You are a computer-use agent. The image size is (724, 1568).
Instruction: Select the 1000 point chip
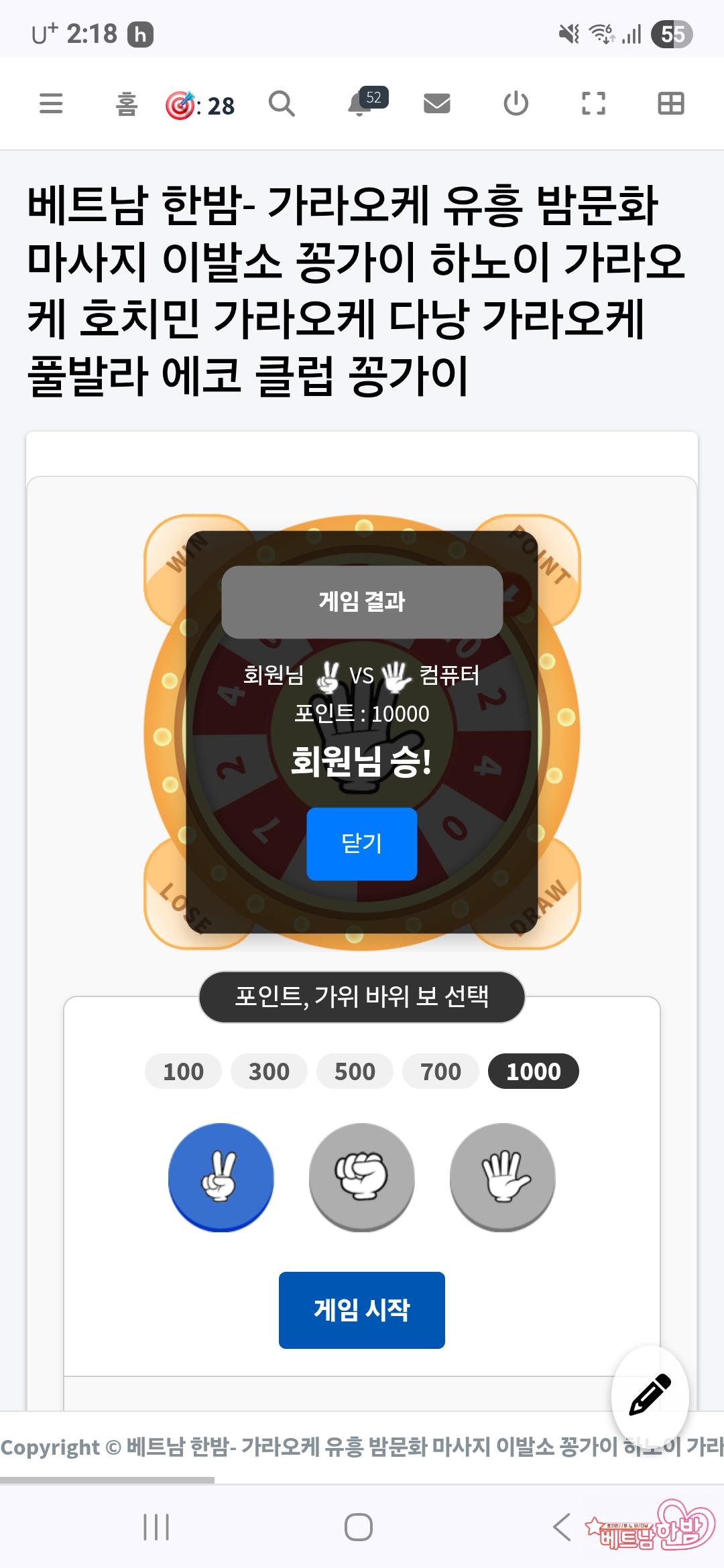click(533, 1071)
